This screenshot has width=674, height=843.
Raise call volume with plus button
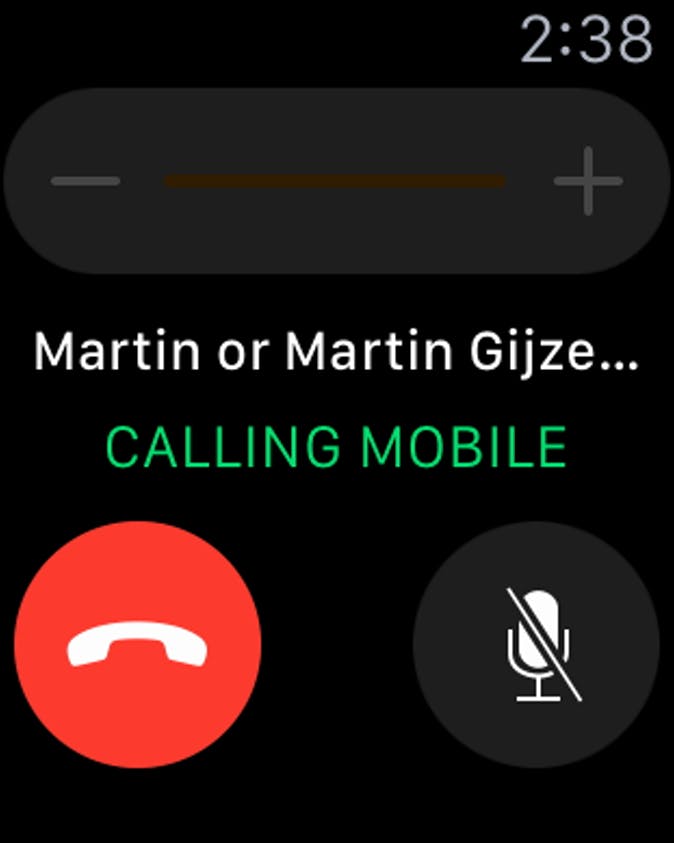(x=588, y=182)
